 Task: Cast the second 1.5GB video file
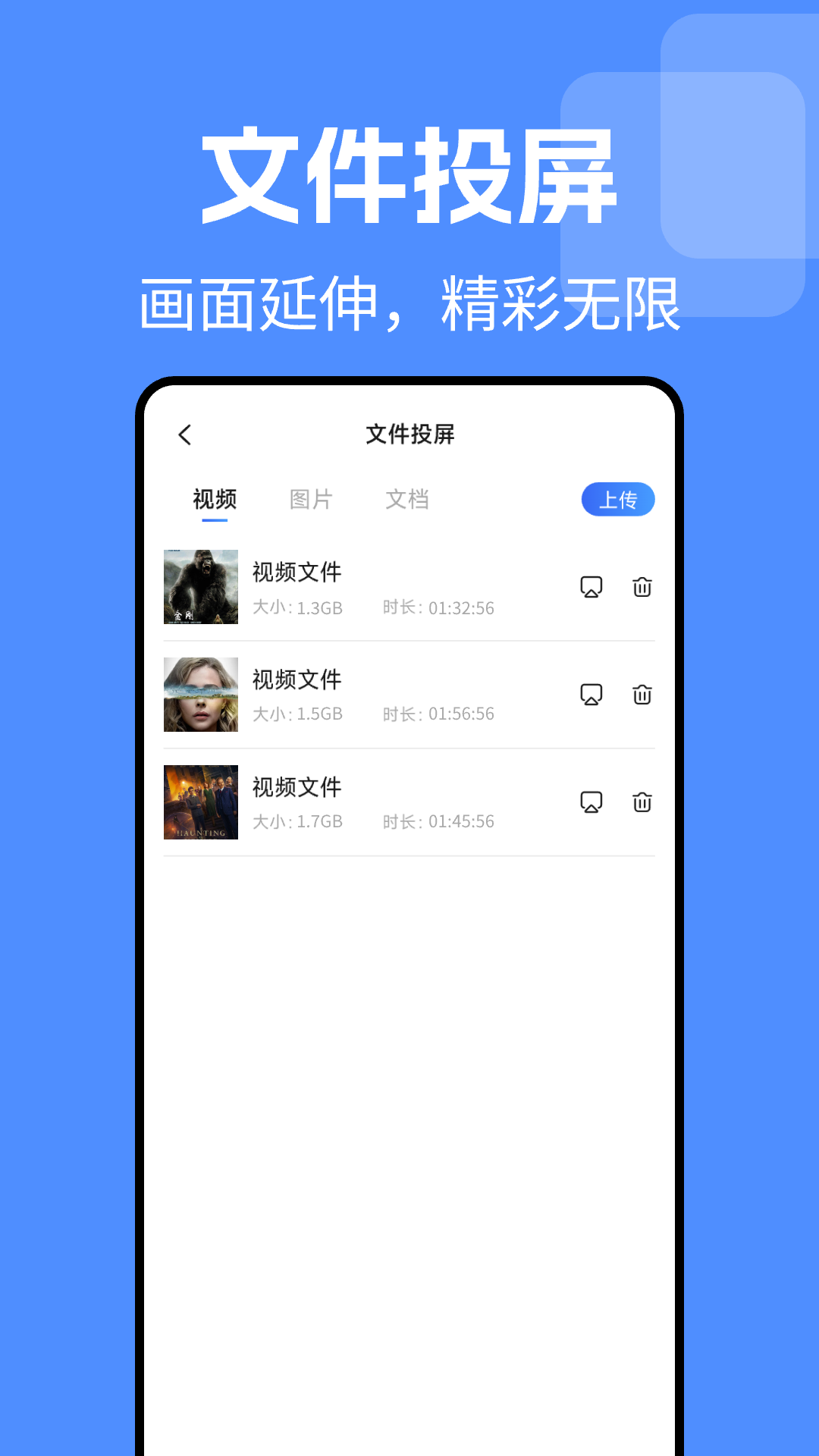click(x=592, y=694)
